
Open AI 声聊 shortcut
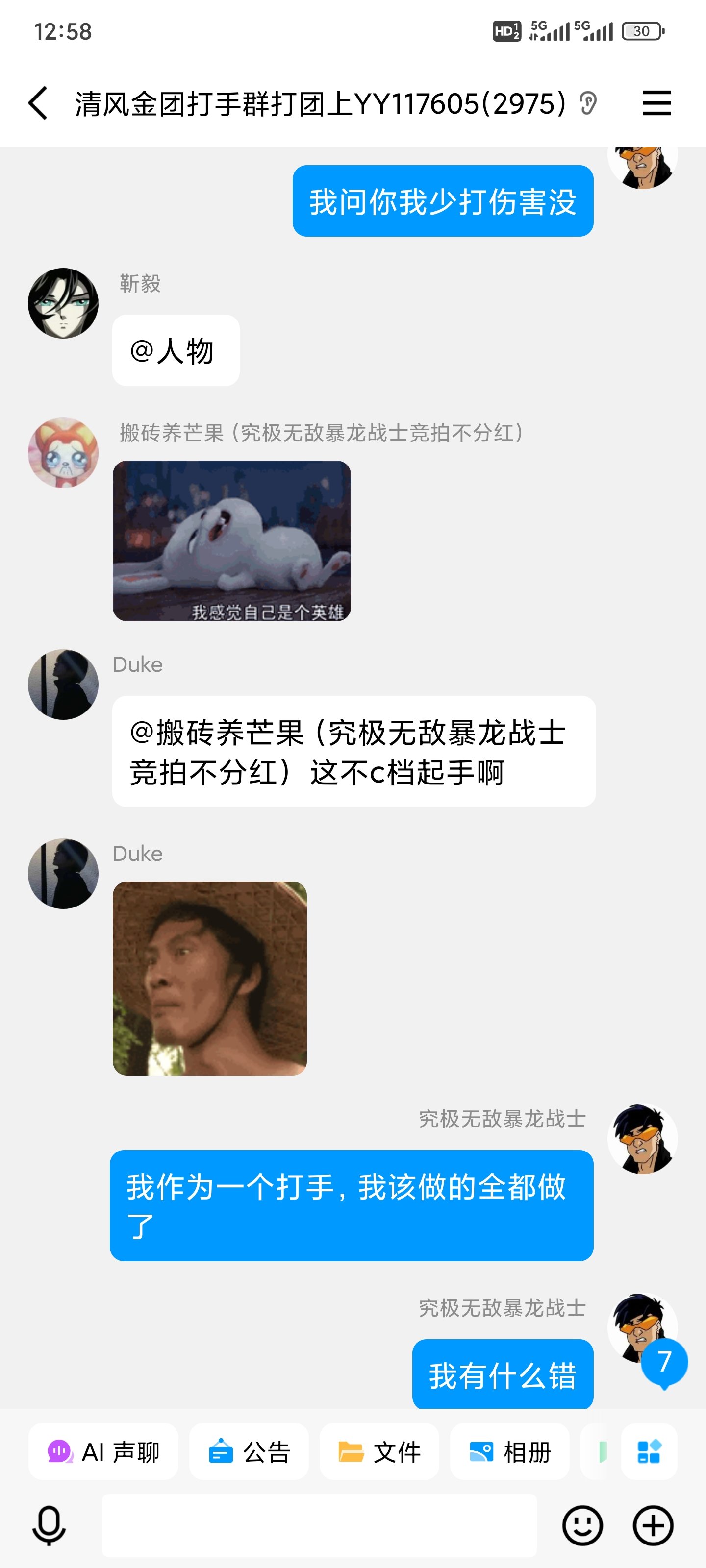103,1452
